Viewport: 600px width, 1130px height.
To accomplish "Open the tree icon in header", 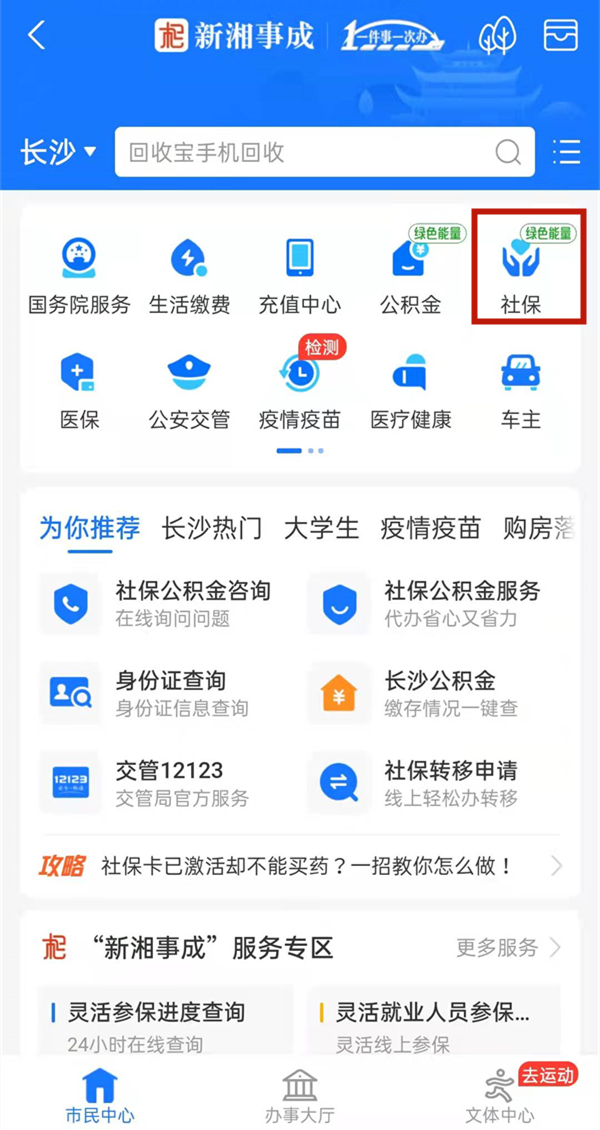I will 497,36.
